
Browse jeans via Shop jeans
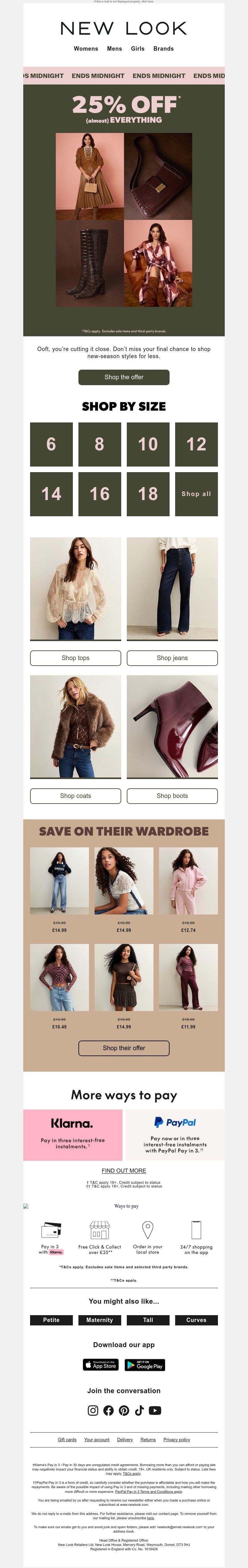click(x=172, y=658)
